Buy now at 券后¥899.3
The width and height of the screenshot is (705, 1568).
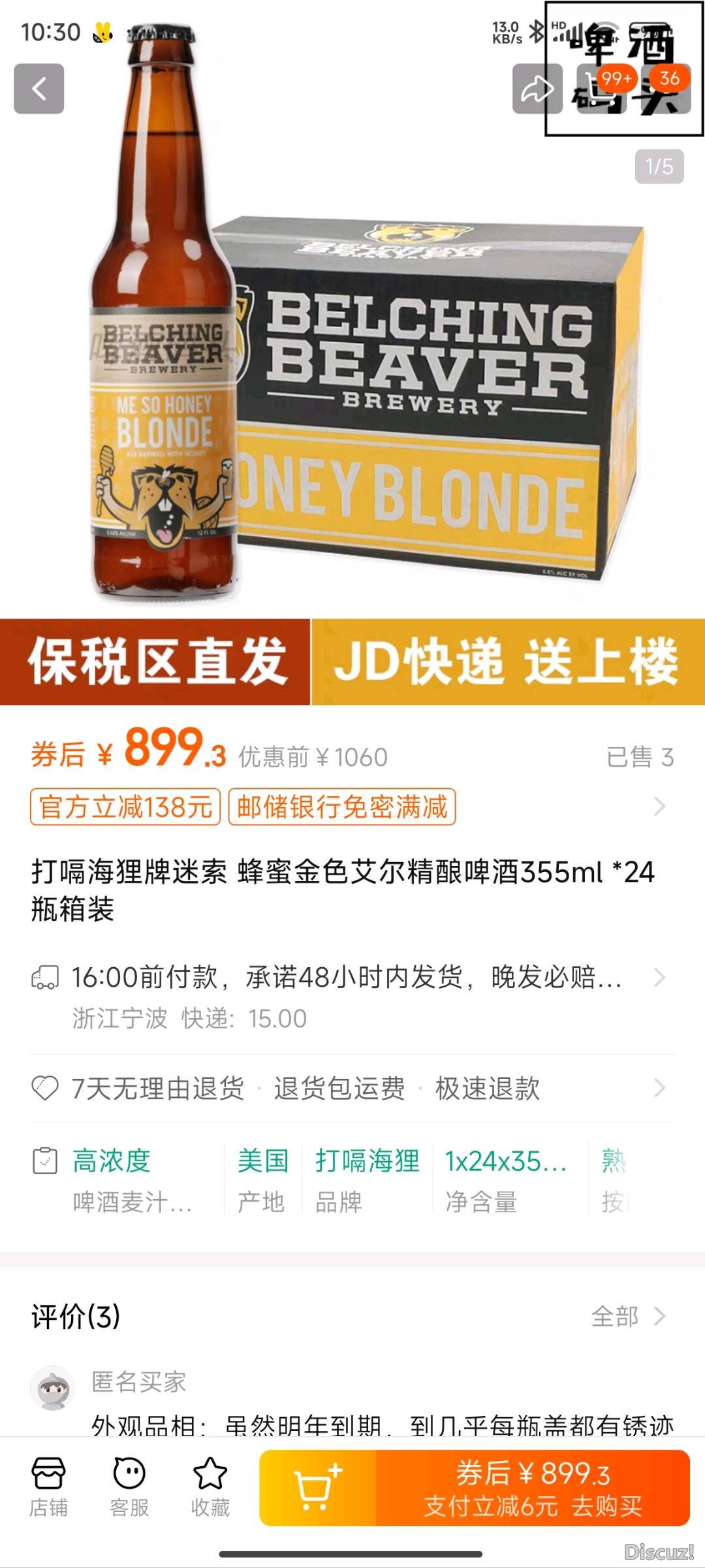tap(533, 1488)
